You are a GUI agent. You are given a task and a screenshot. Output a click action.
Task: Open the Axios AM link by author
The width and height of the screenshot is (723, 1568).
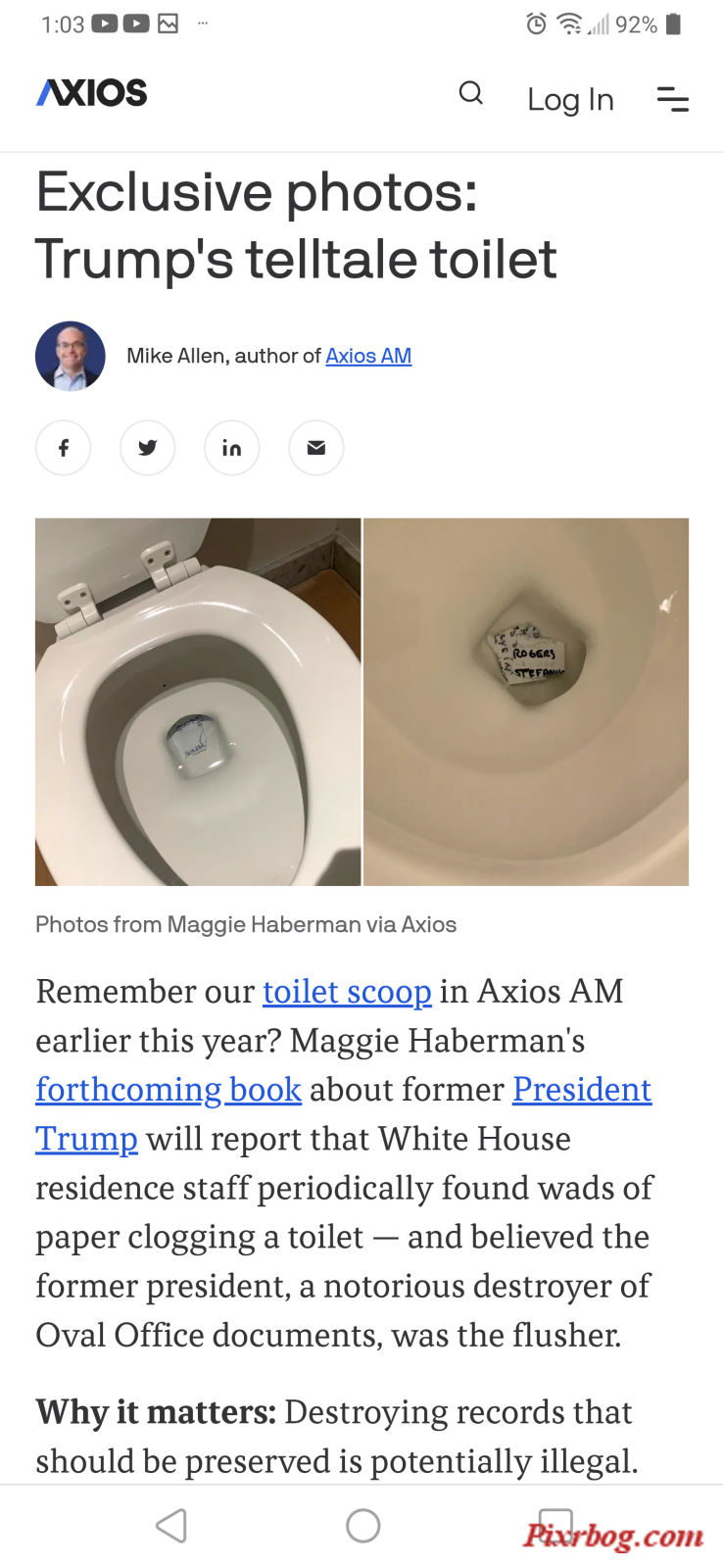[368, 356]
